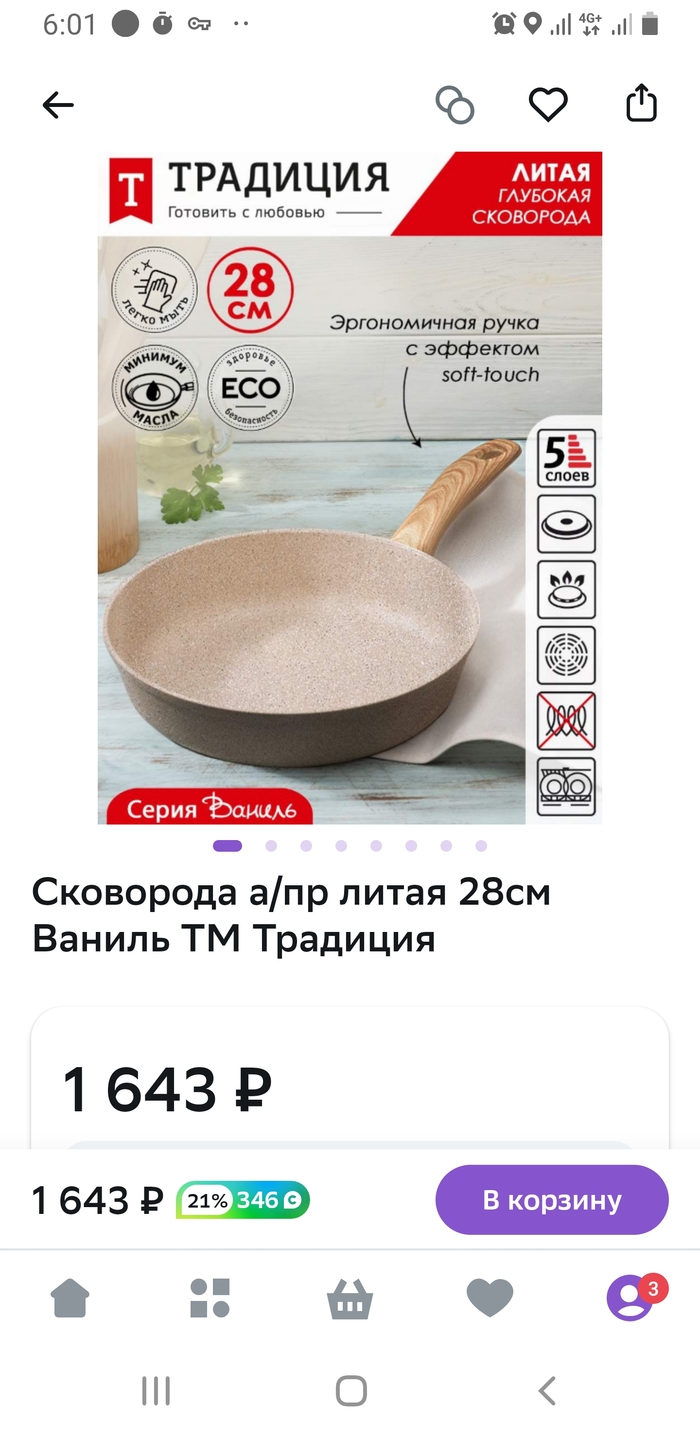Viewport: 700px width, 1439px height.
Task: Share this product
Action: pos(641,104)
